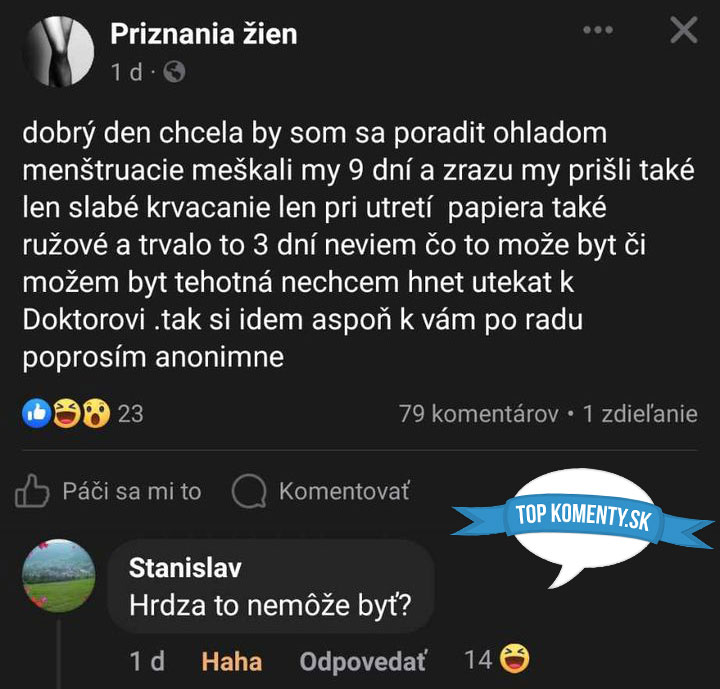Tap Komentovať to write a comment
720x689 pixels.
(x=321, y=491)
